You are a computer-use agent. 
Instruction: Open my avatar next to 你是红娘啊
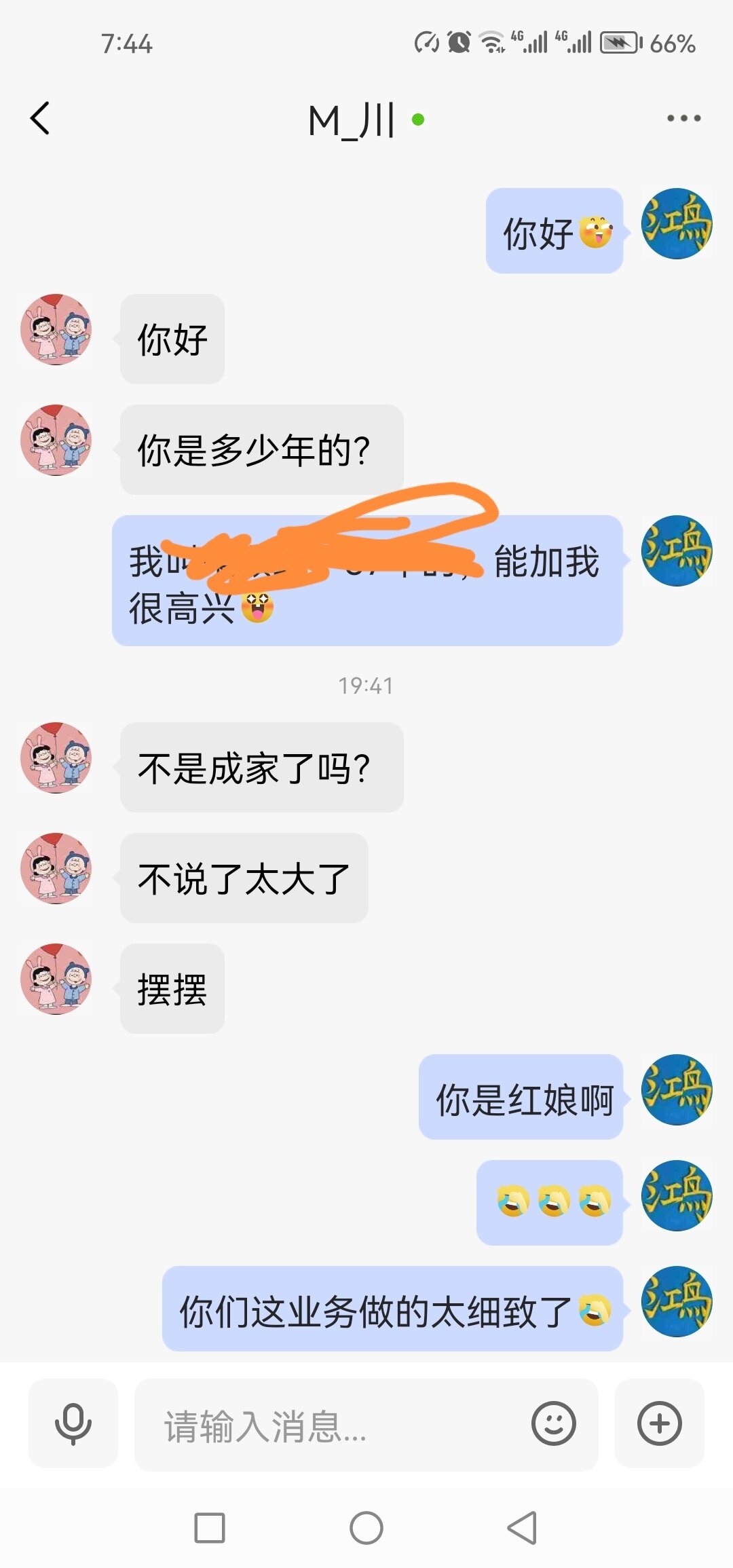tap(677, 1089)
